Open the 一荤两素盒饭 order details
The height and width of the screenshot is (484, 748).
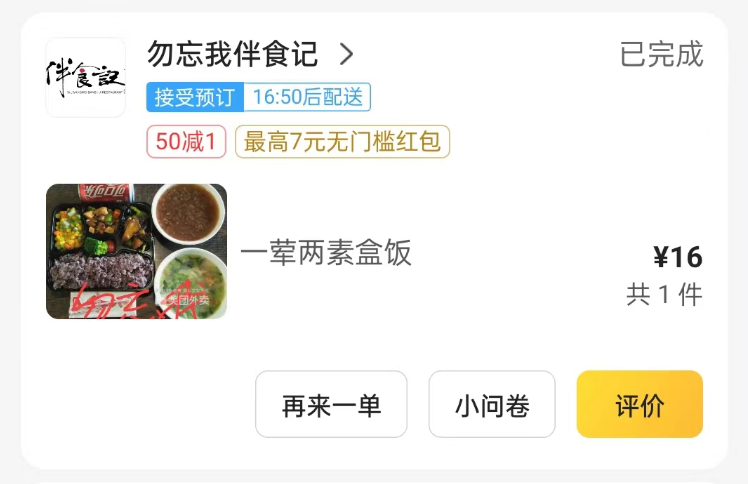[326, 253]
